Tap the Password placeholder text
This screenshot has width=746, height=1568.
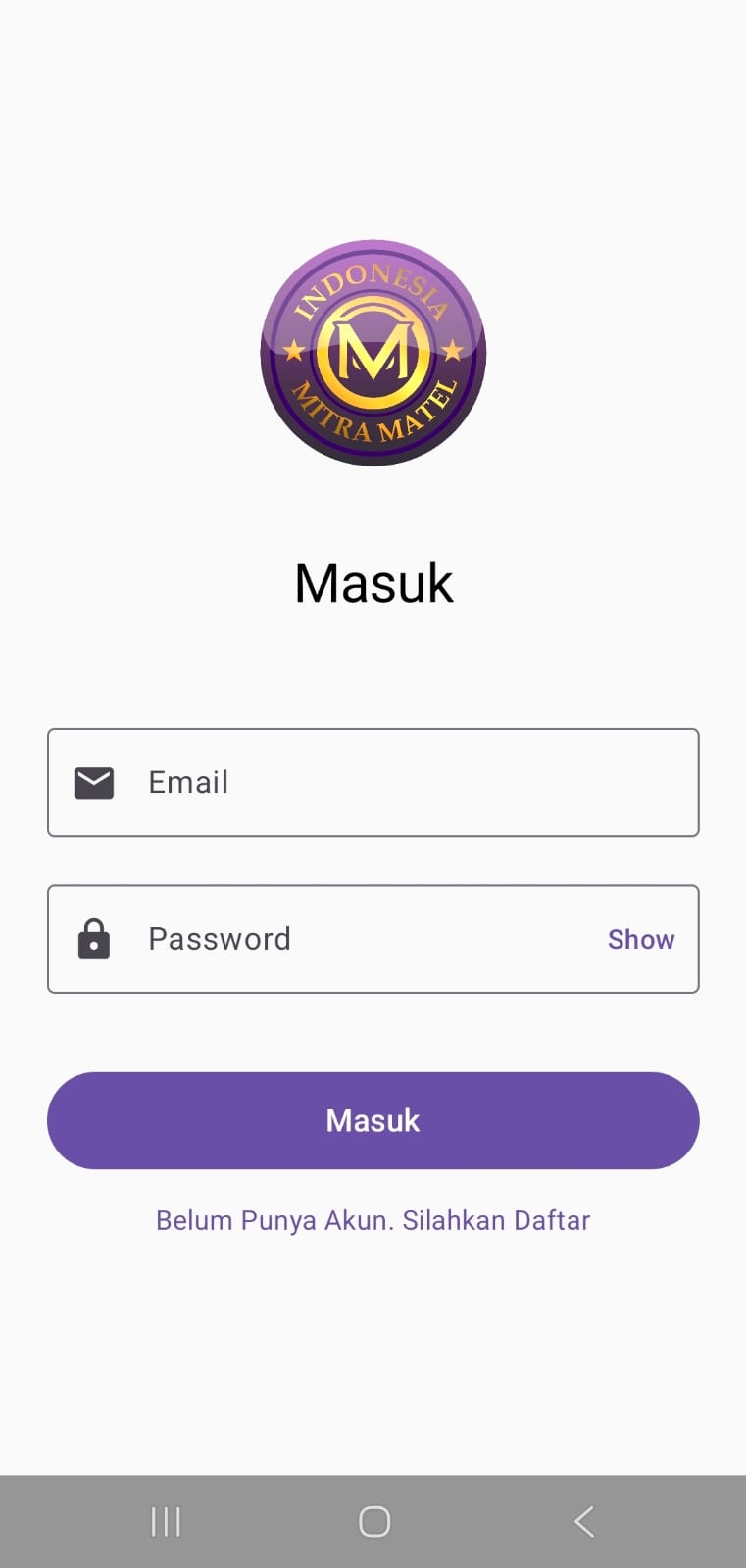220,938
